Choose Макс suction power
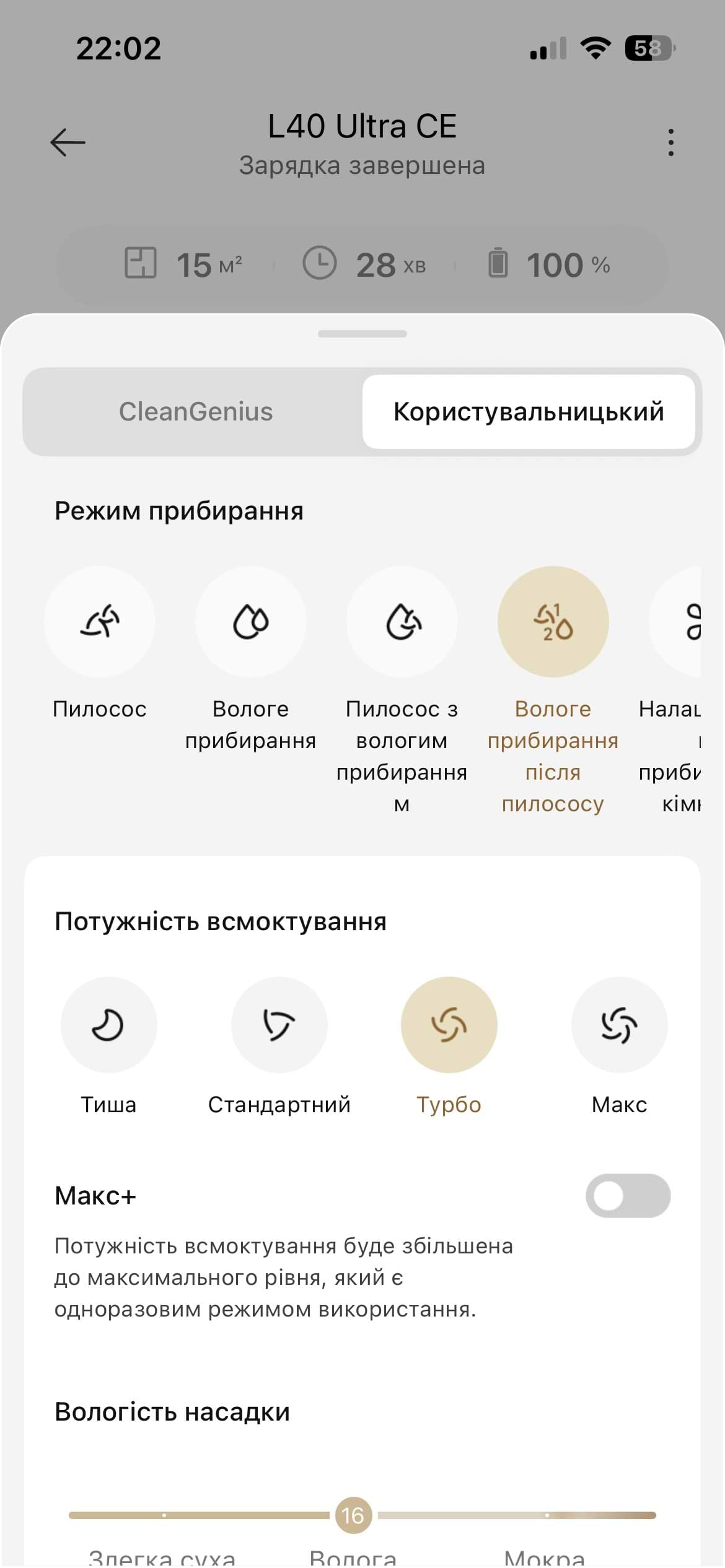This screenshot has height=1568, width=725. (619, 1025)
